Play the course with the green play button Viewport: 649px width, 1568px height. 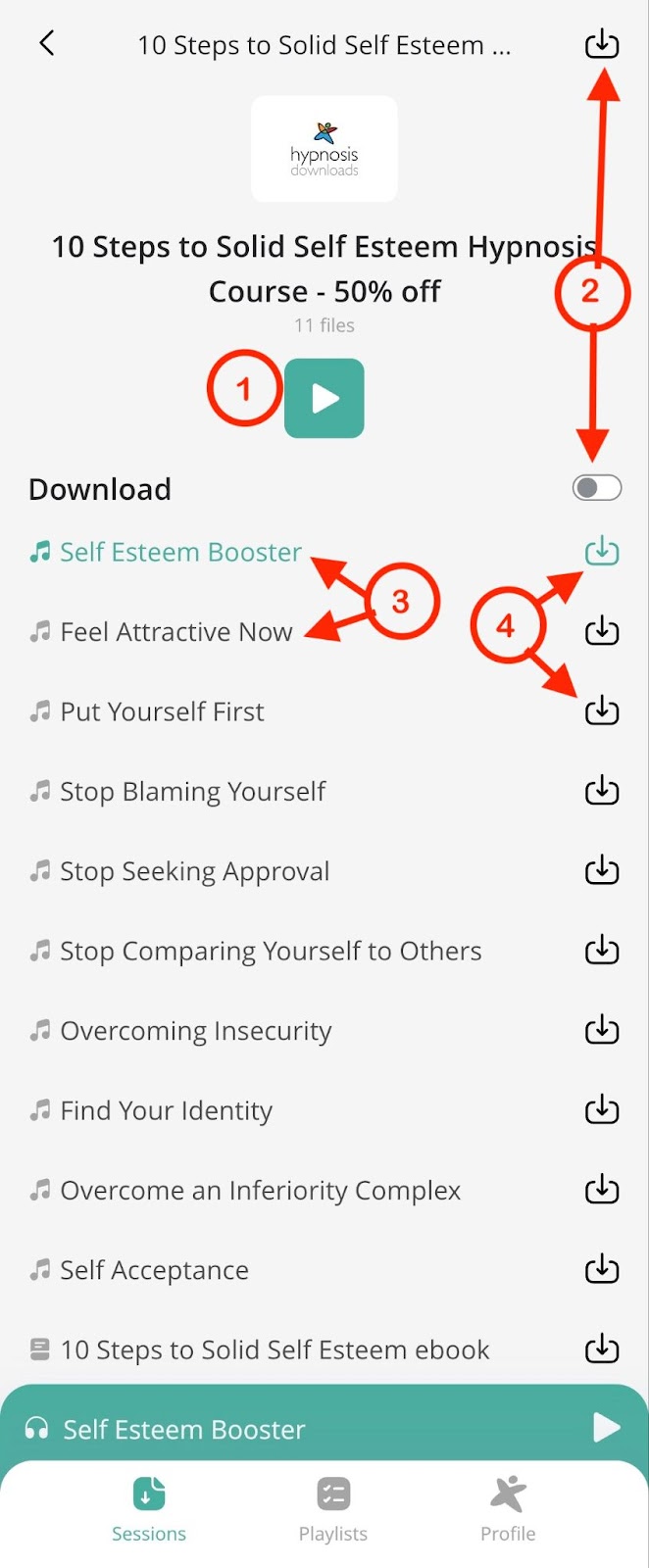click(x=324, y=398)
